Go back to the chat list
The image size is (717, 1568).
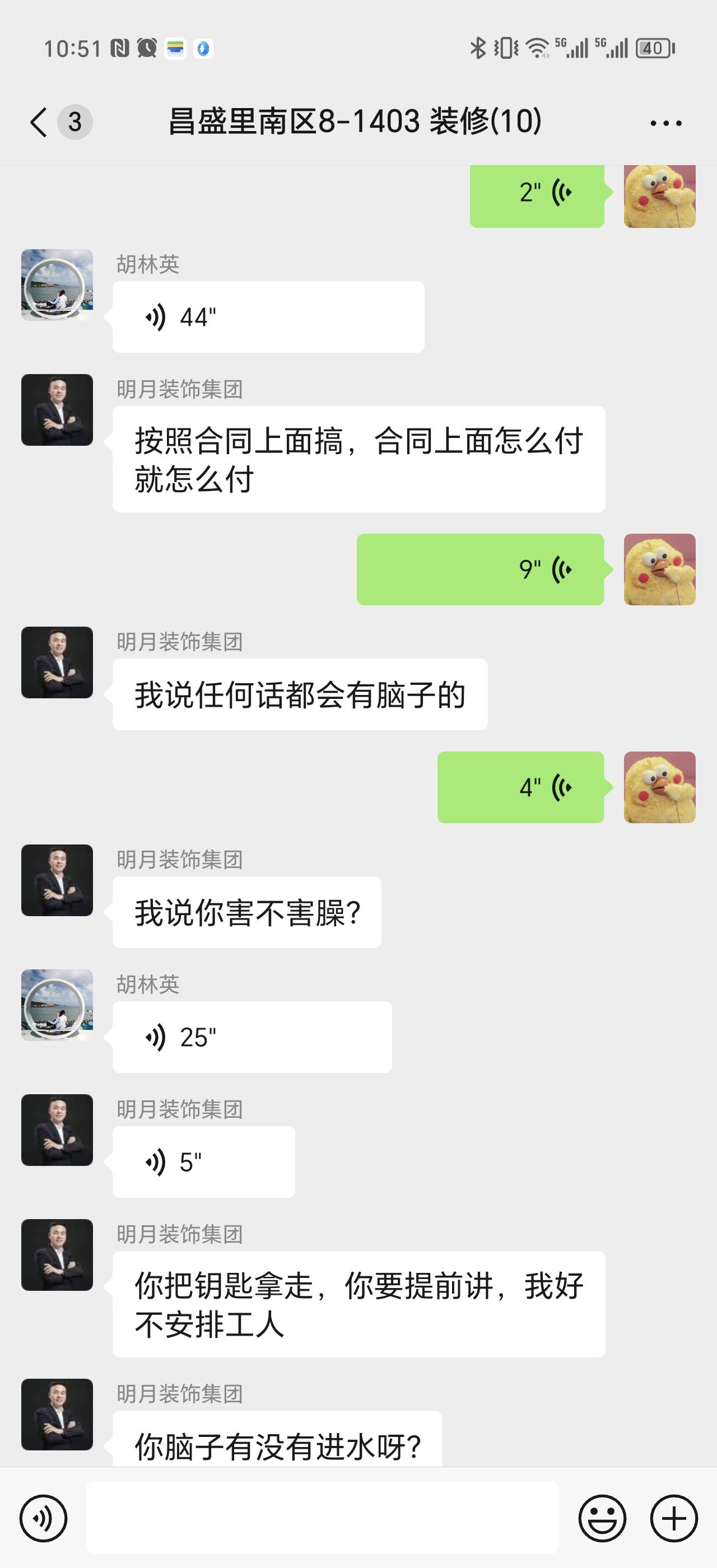[39, 122]
